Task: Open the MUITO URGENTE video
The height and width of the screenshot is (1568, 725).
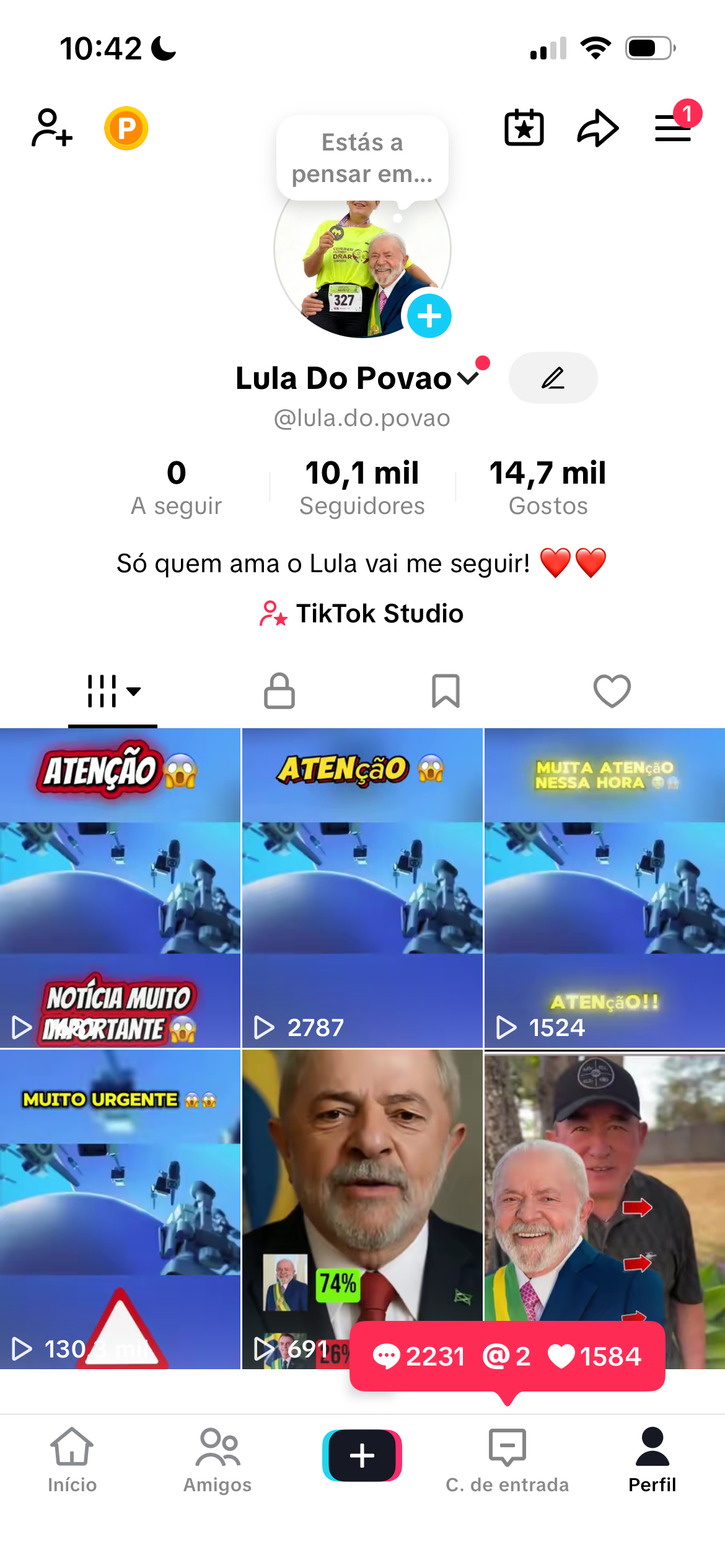Action: (x=120, y=1209)
